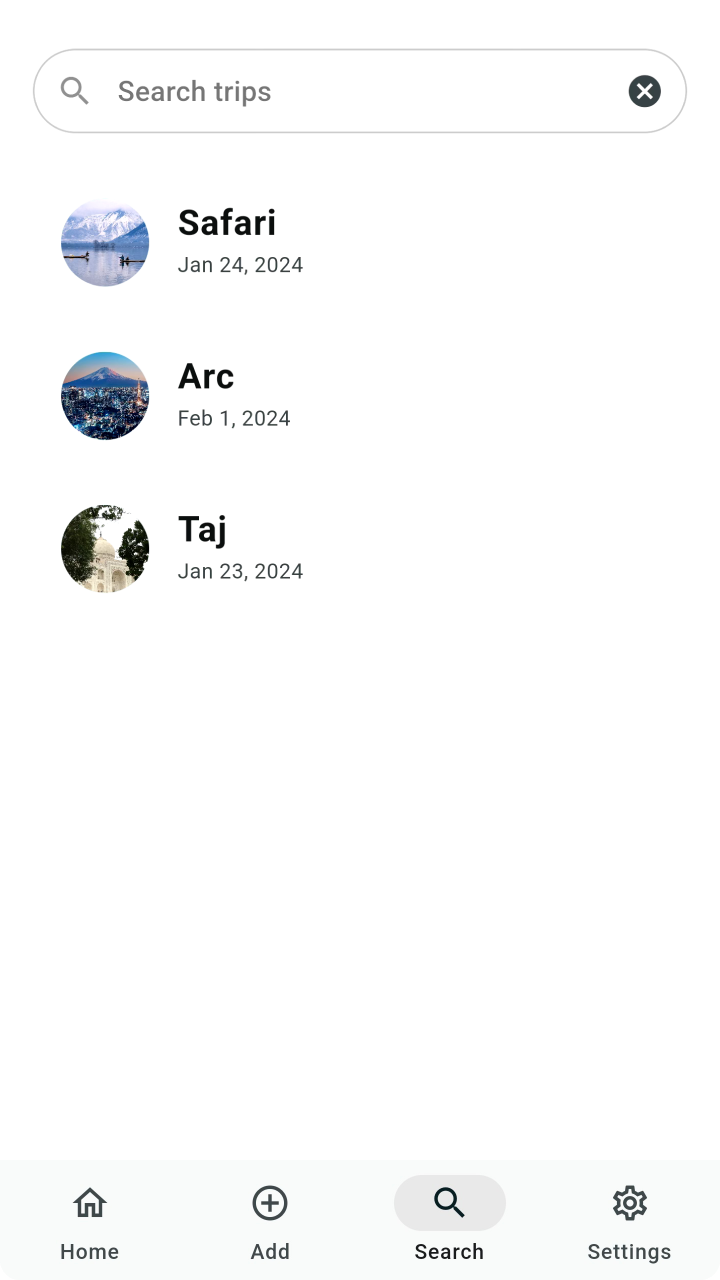Select the Feb 1, 2024 date text
The image size is (720, 1280).
pos(234,418)
